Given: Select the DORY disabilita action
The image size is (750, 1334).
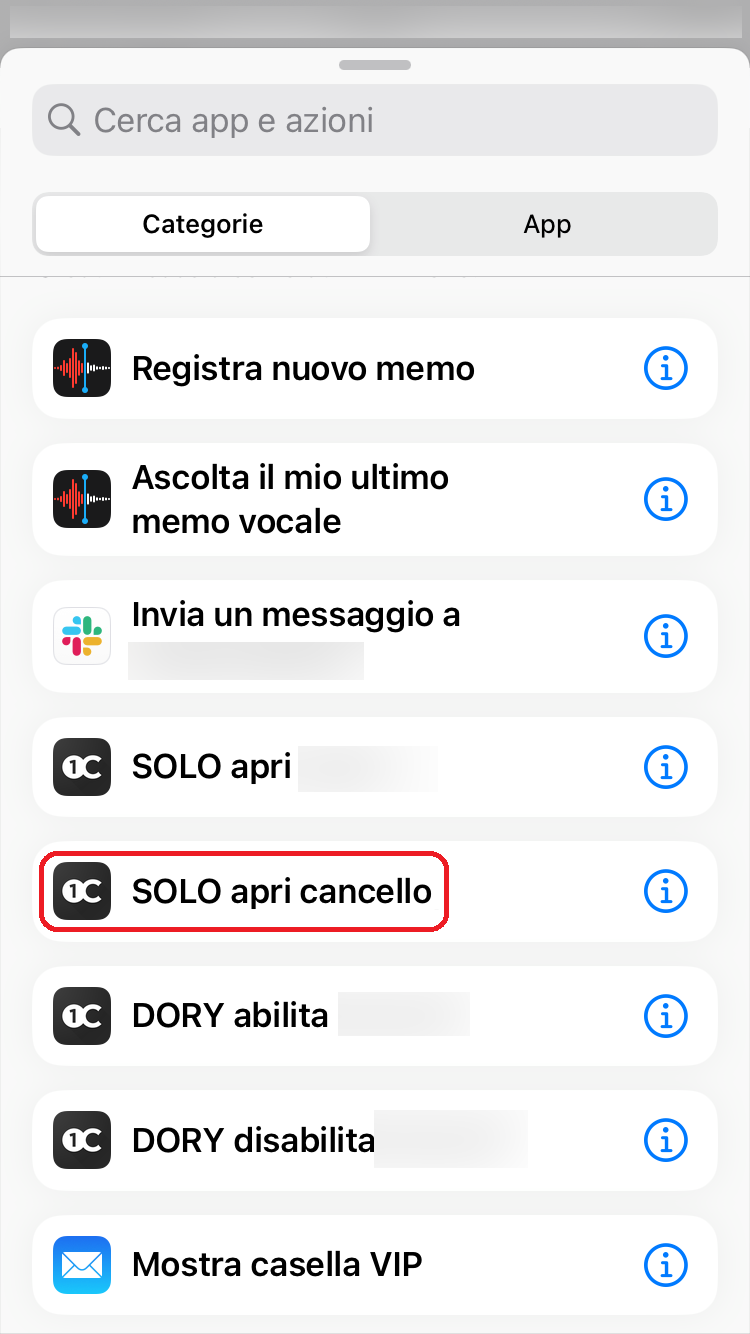Looking at the screenshot, I should coord(375,1140).
